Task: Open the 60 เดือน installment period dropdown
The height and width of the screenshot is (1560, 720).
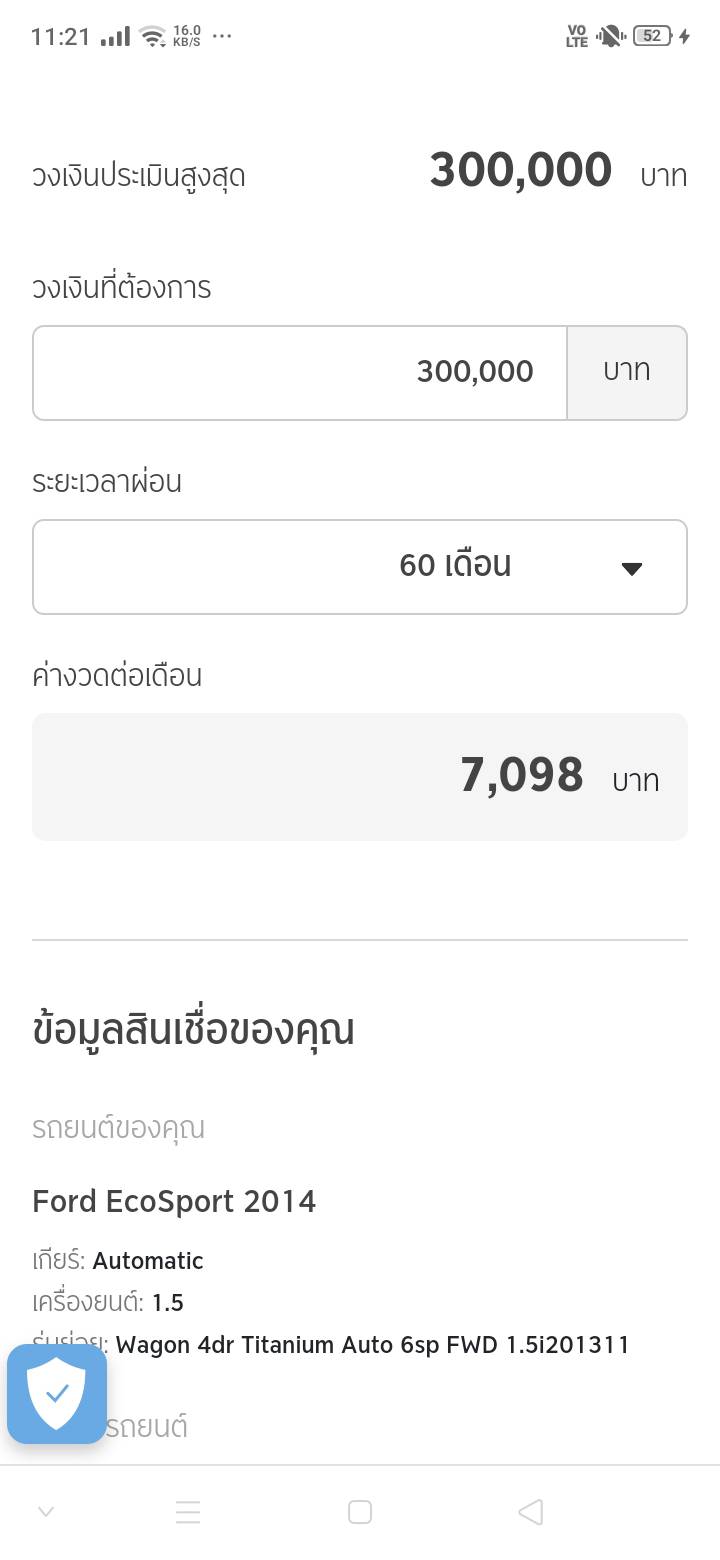Action: (x=360, y=566)
